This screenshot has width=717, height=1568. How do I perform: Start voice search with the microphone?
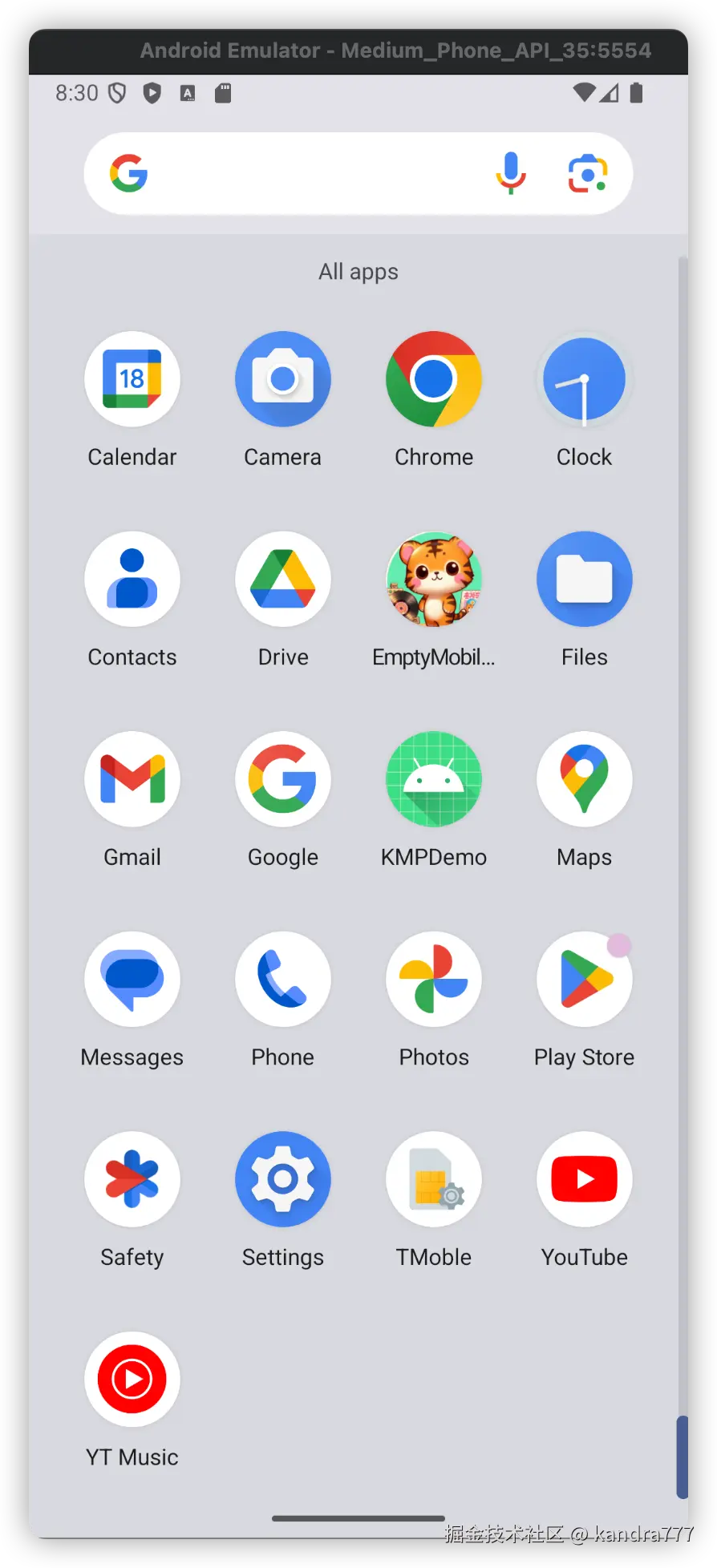(x=510, y=173)
